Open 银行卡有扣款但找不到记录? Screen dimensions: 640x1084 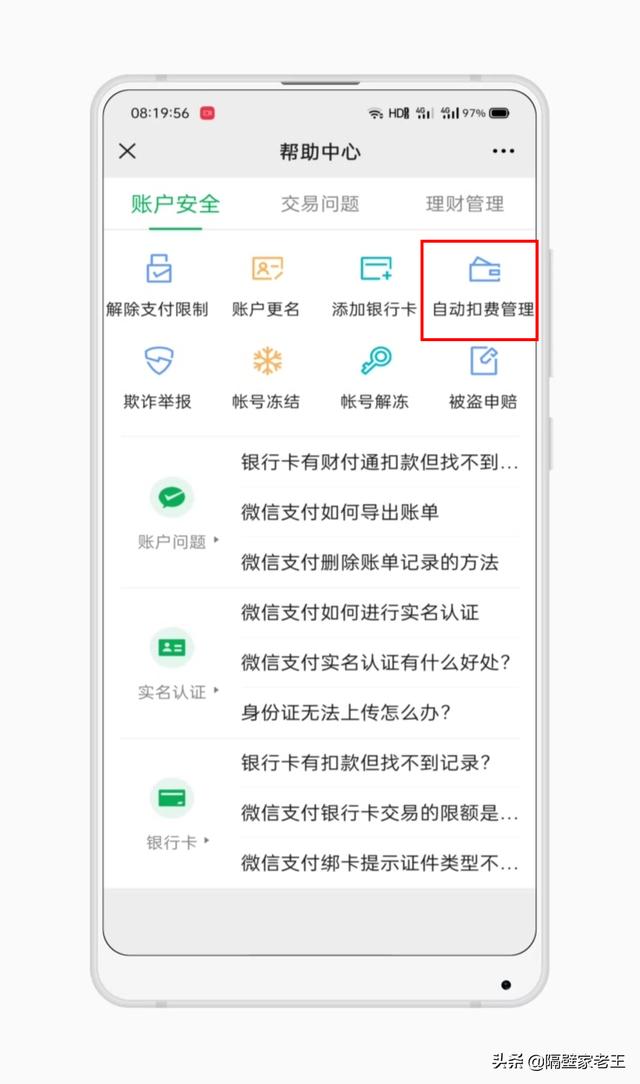[x=366, y=763]
